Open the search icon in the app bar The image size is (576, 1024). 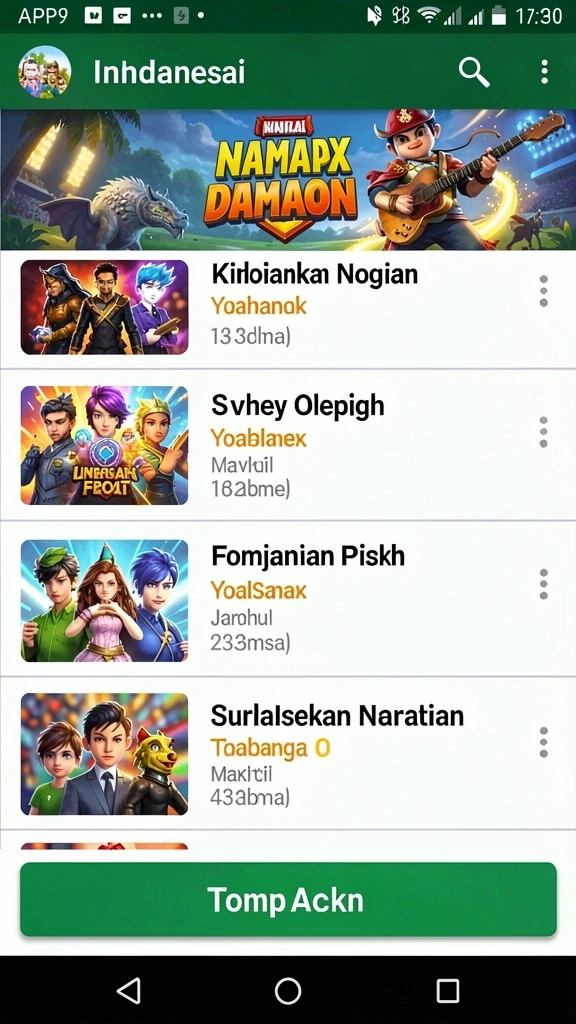[x=474, y=71]
